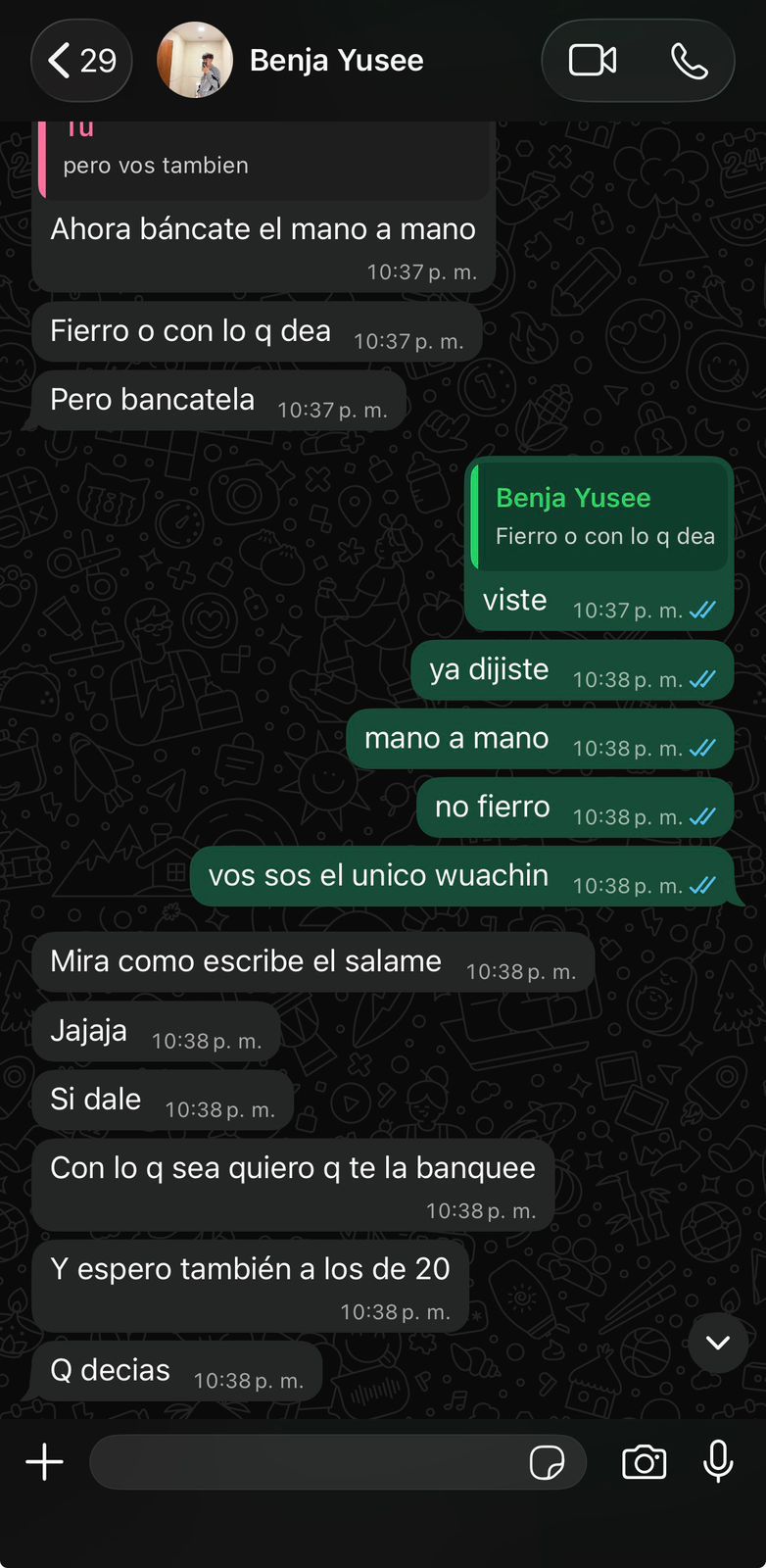View Benja Yusee's profile photo
Image resolution: width=766 pixels, height=1568 pixels.
pos(195,61)
